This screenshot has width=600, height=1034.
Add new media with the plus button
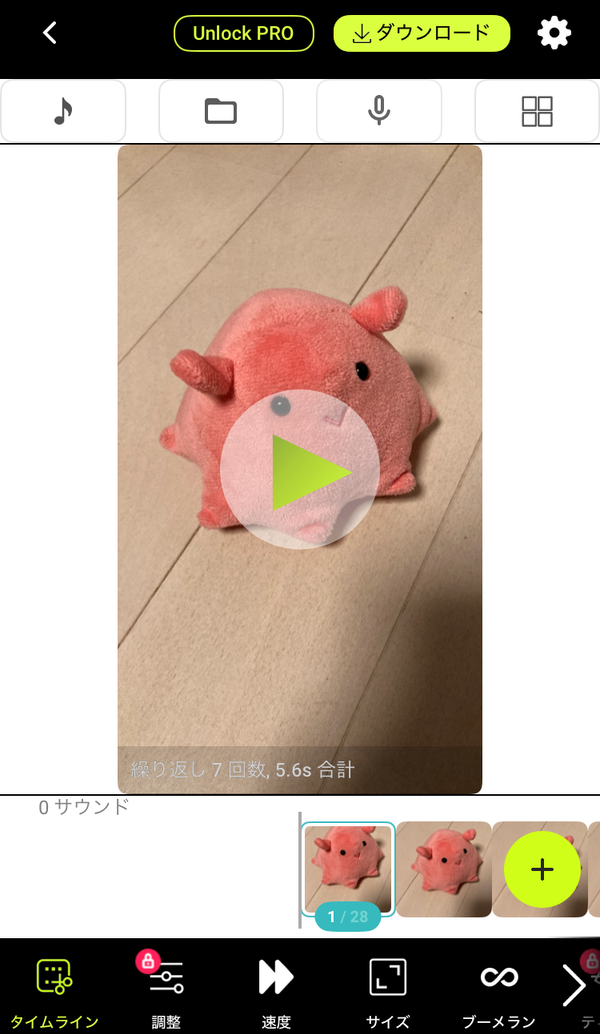(x=542, y=870)
